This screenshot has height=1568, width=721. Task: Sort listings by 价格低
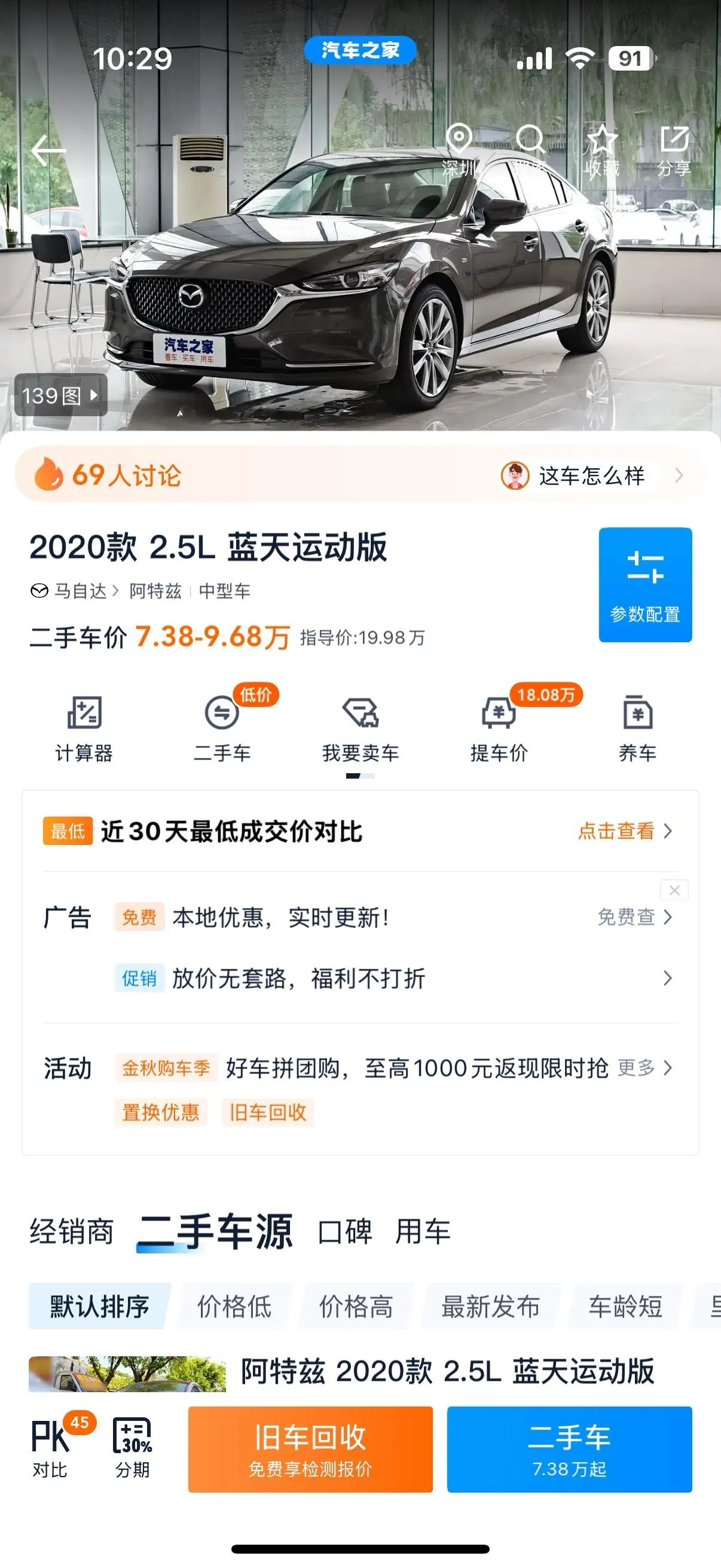point(235,1306)
